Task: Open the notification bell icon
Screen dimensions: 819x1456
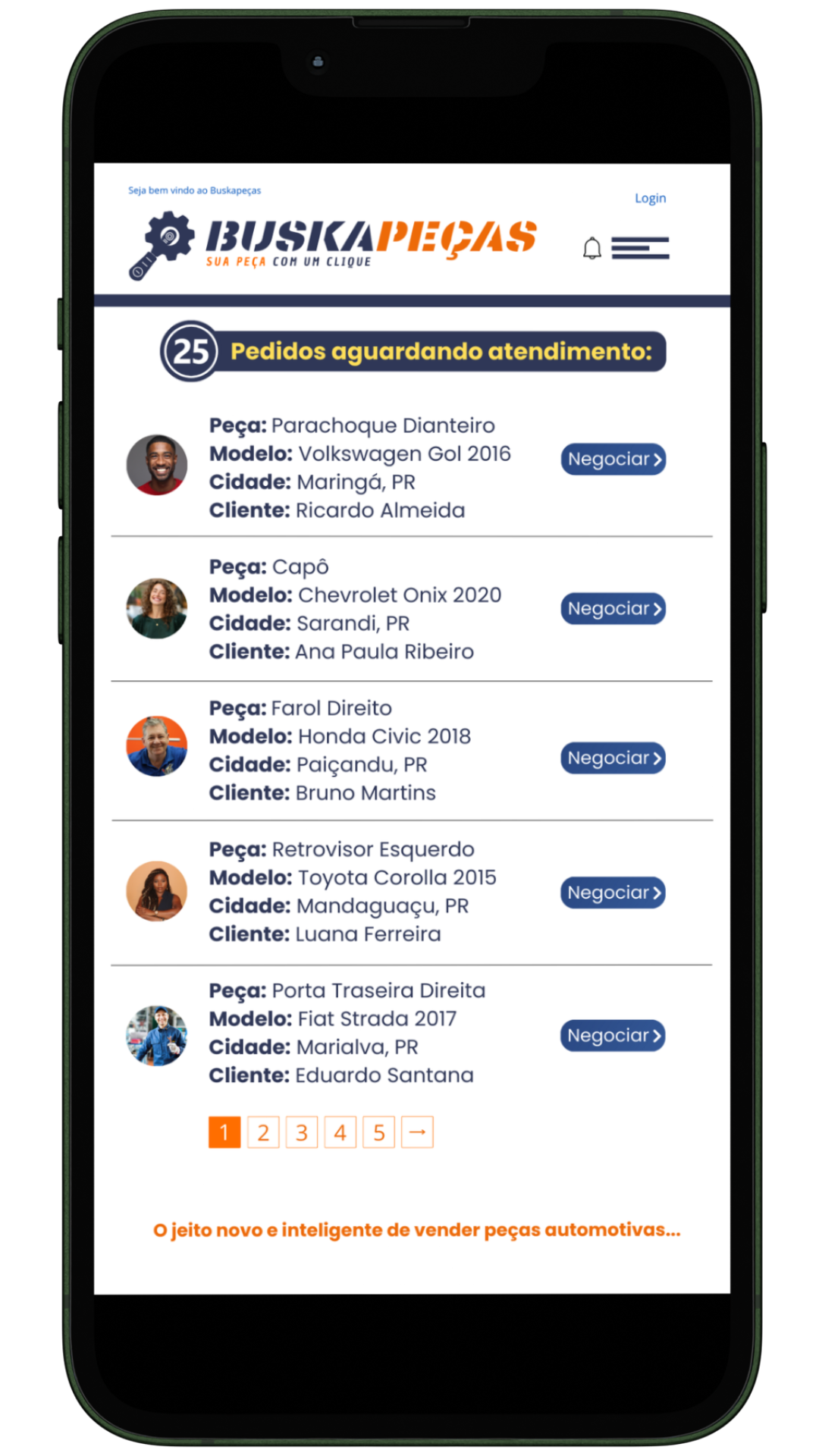Action: (593, 248)
